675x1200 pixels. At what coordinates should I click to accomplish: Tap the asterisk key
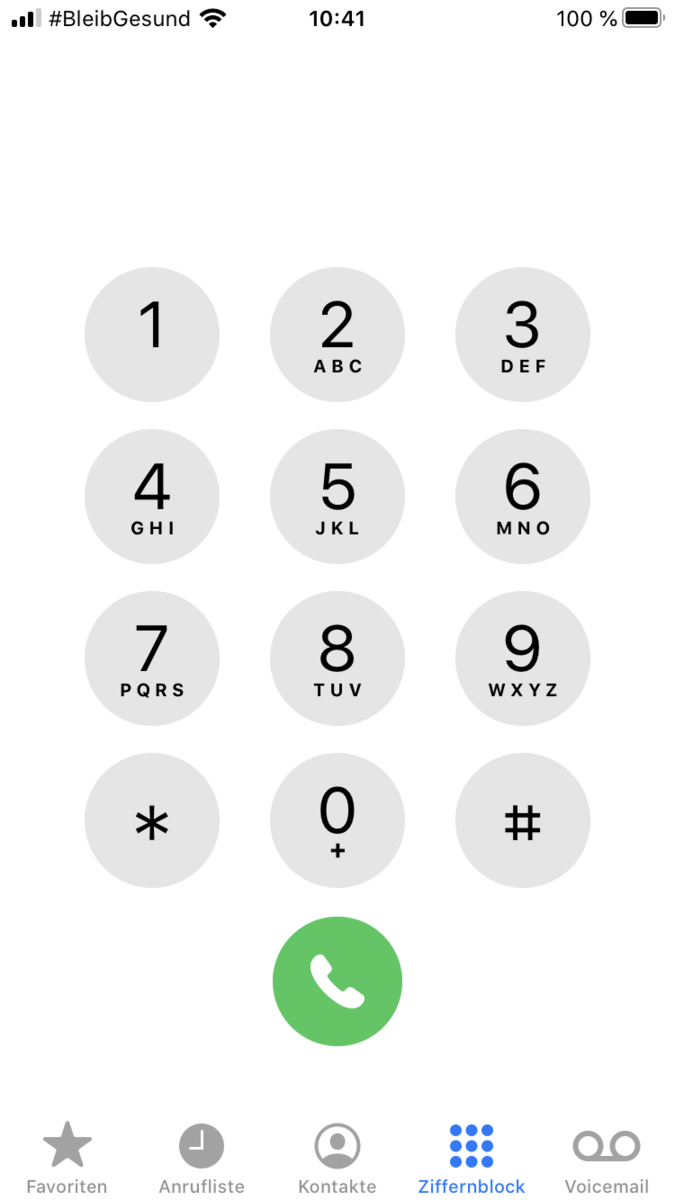[x=152, y=821]
